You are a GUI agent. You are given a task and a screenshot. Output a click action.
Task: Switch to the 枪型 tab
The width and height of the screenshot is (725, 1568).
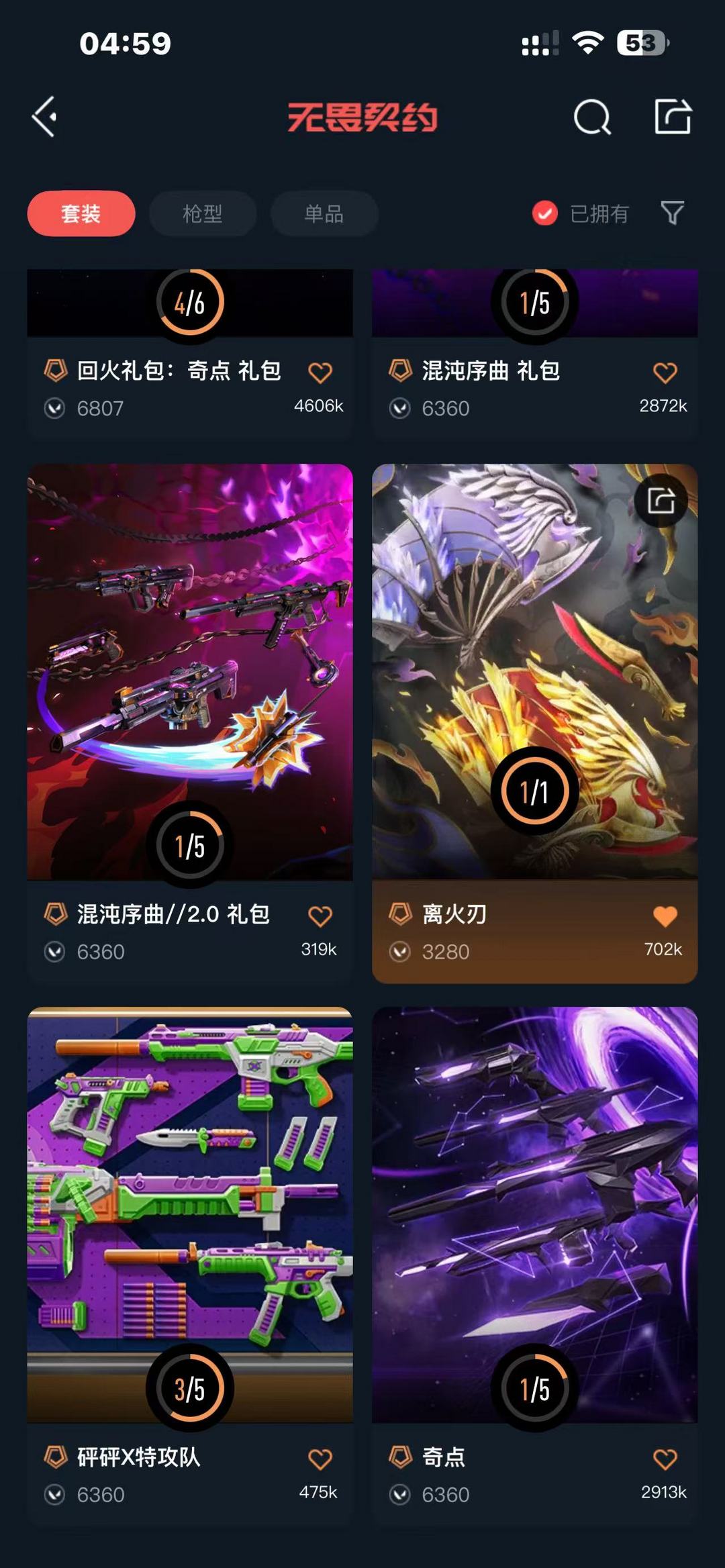(x=203, y=214)
